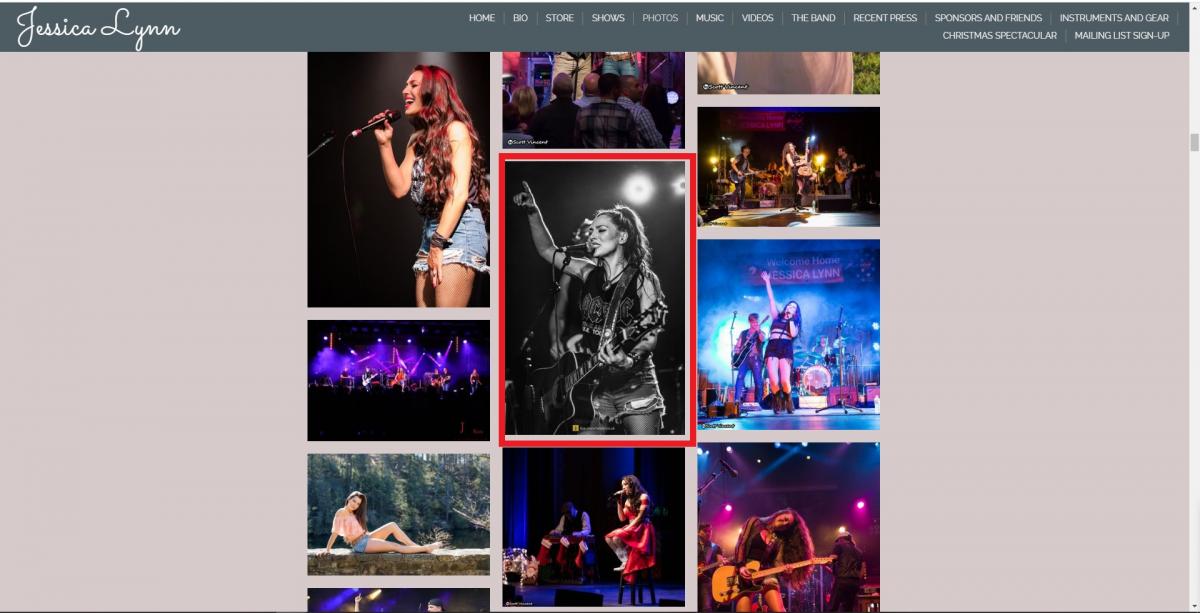Go to the Videos section
The height and width of the screenshot is (613, 1200).
point(757,18)
